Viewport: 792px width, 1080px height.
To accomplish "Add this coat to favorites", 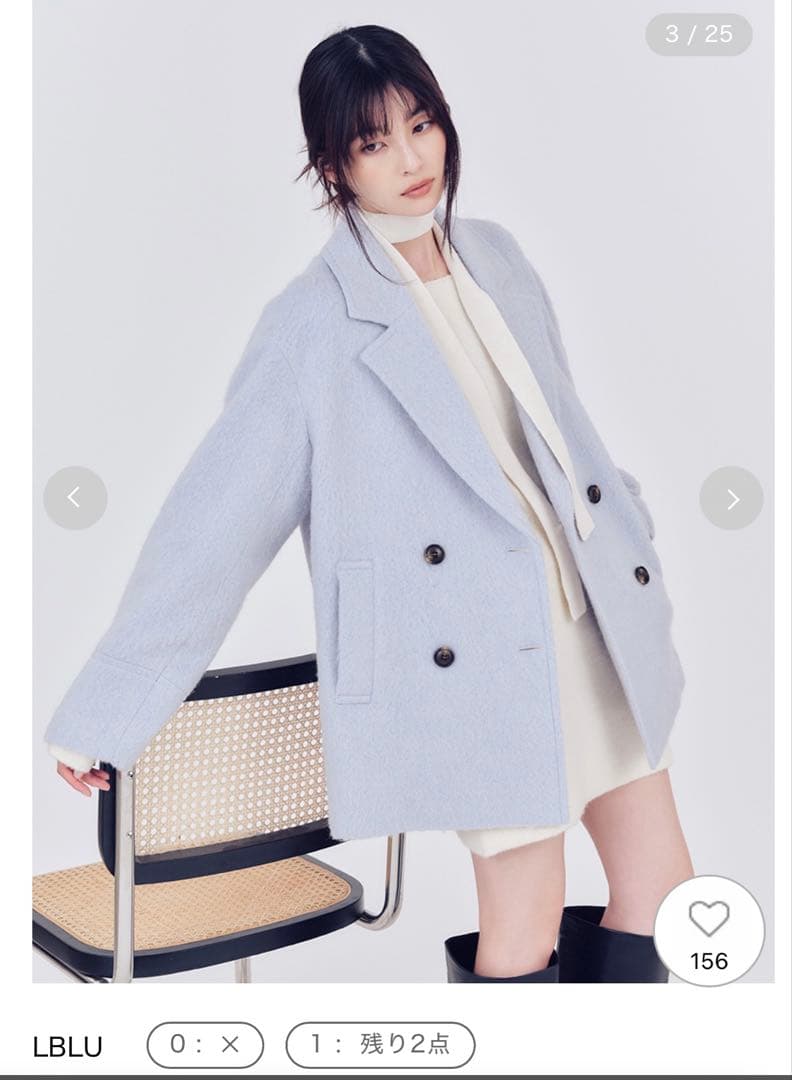I will click(x=709, y=930).
